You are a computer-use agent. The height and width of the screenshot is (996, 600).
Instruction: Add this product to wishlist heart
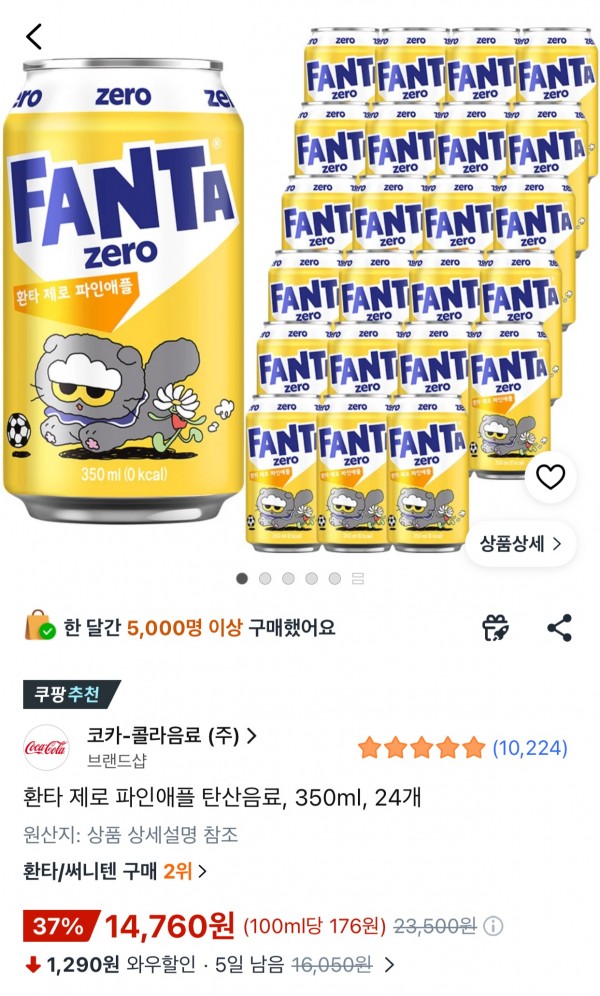click(550, 477)
